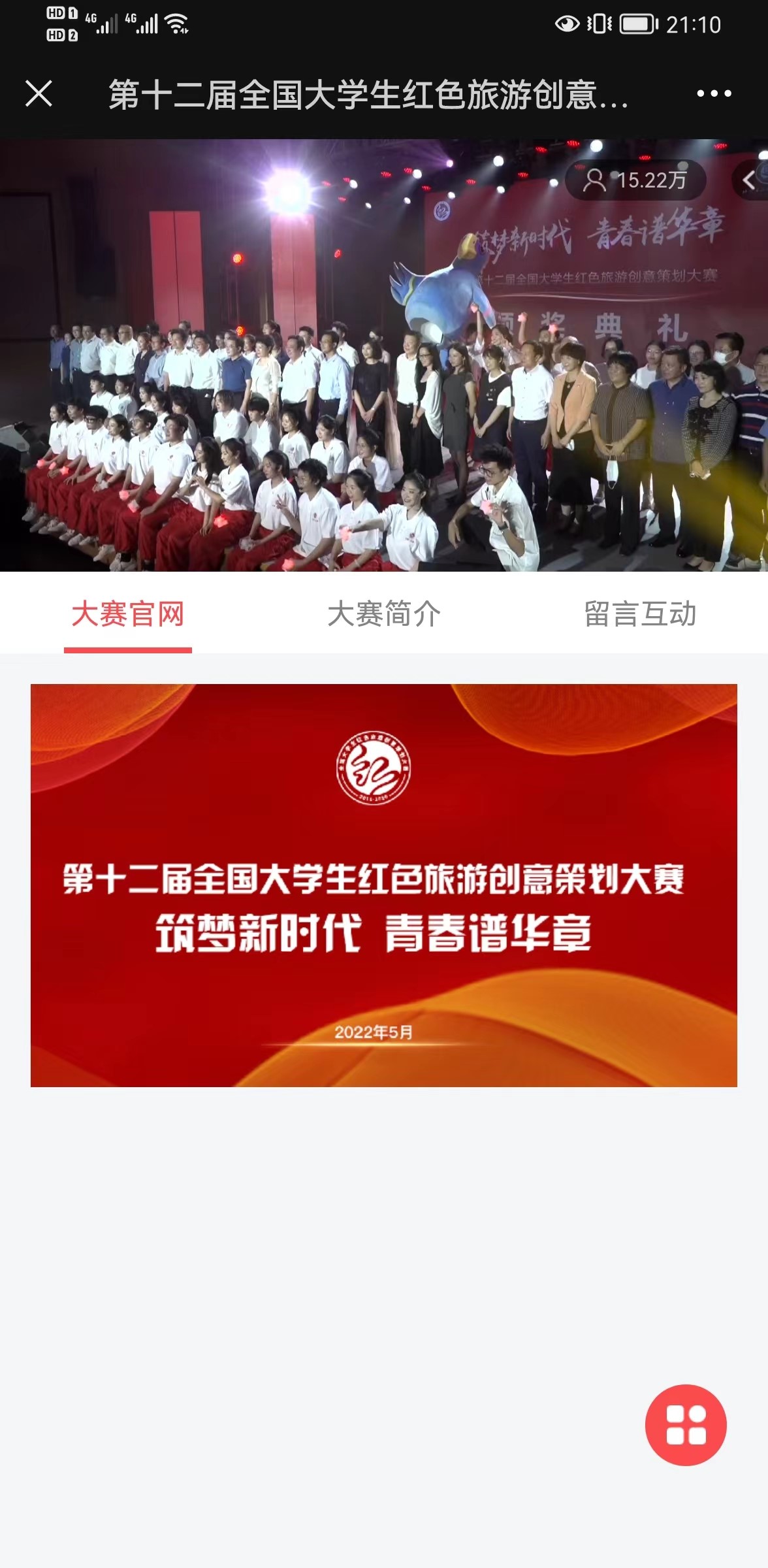Viewport: 768px width, 1568px height.
Task: Expand the collapsed side arrow panel
Action: [750, 179]
